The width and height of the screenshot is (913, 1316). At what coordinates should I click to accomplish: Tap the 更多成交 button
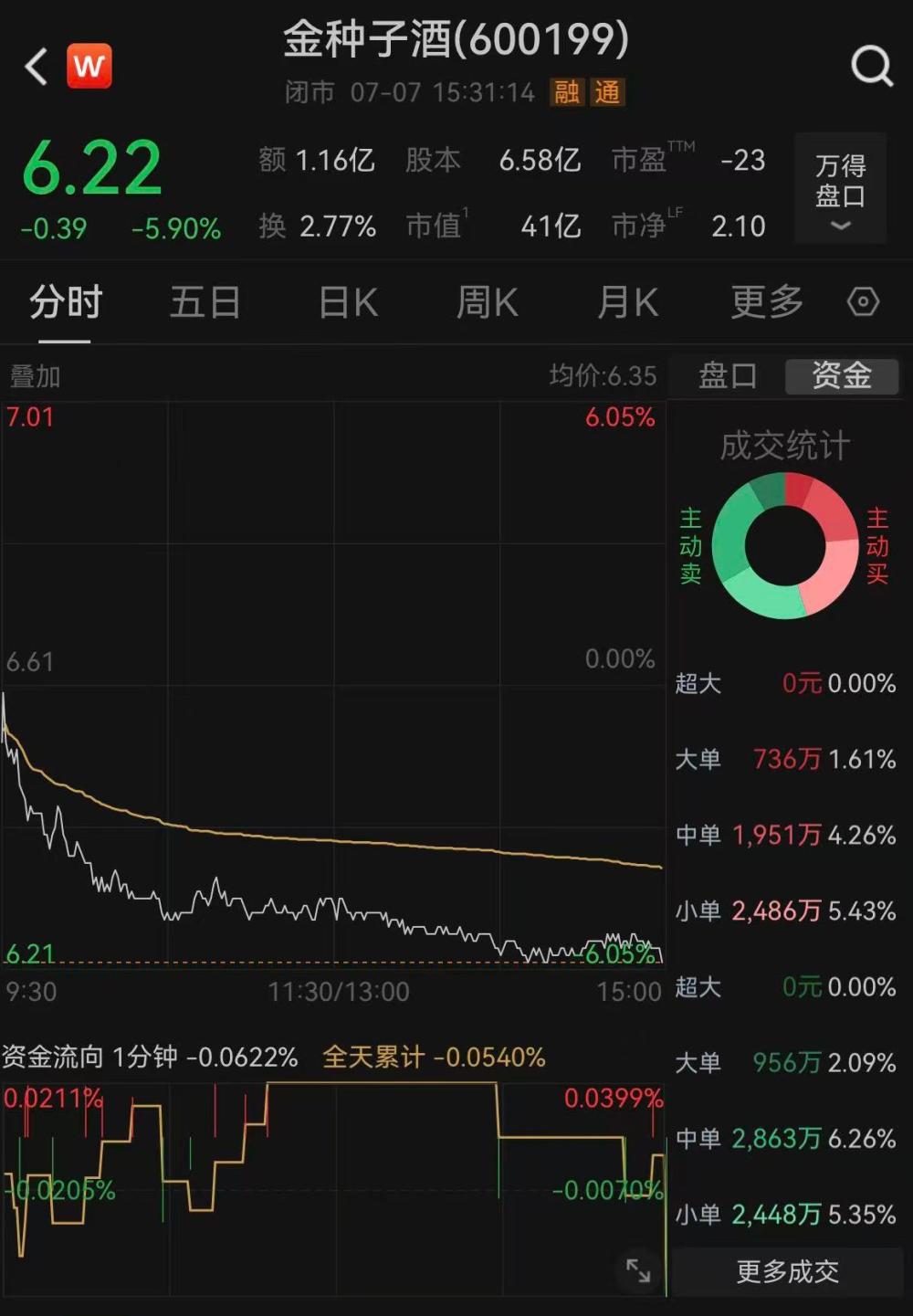787,1271
